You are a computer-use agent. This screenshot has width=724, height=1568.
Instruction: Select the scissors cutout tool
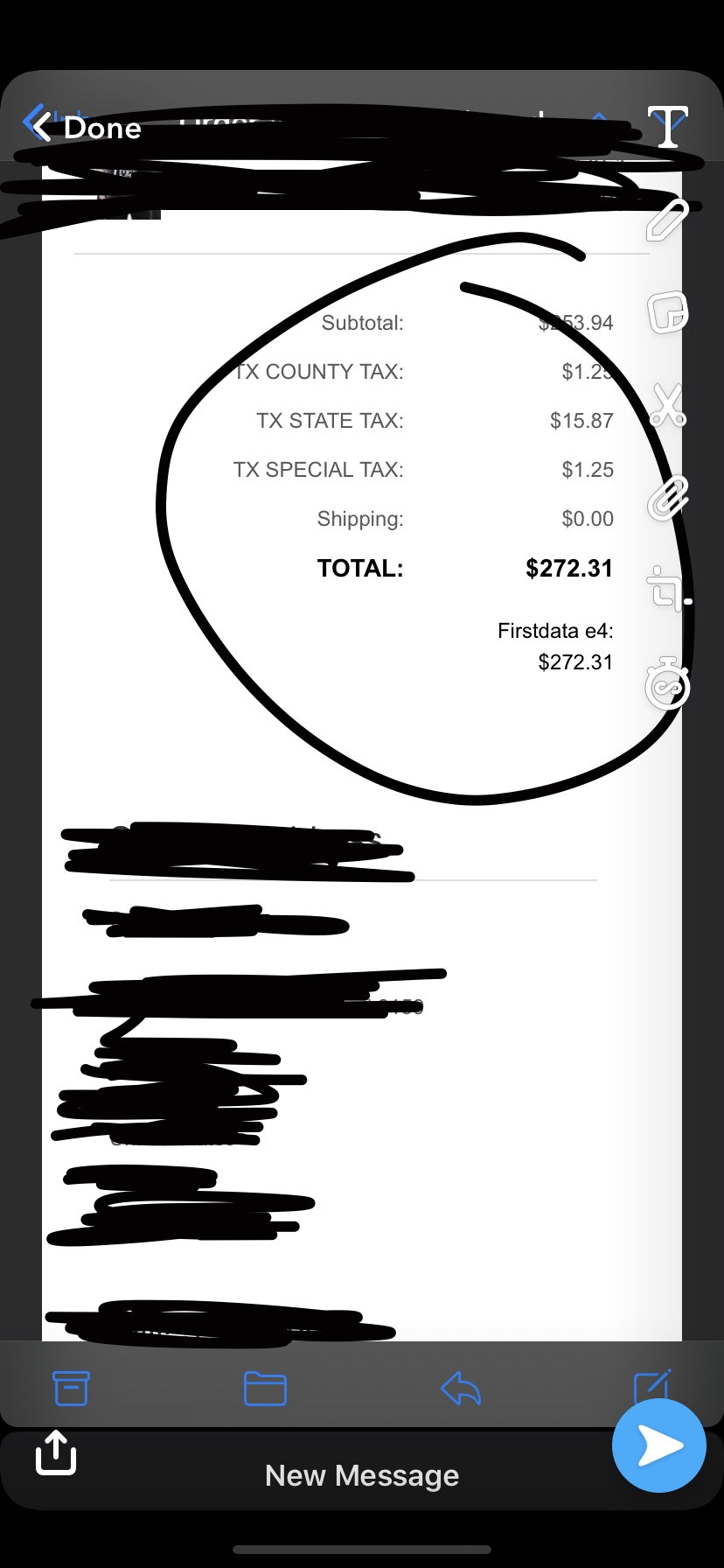pos(667,405)
